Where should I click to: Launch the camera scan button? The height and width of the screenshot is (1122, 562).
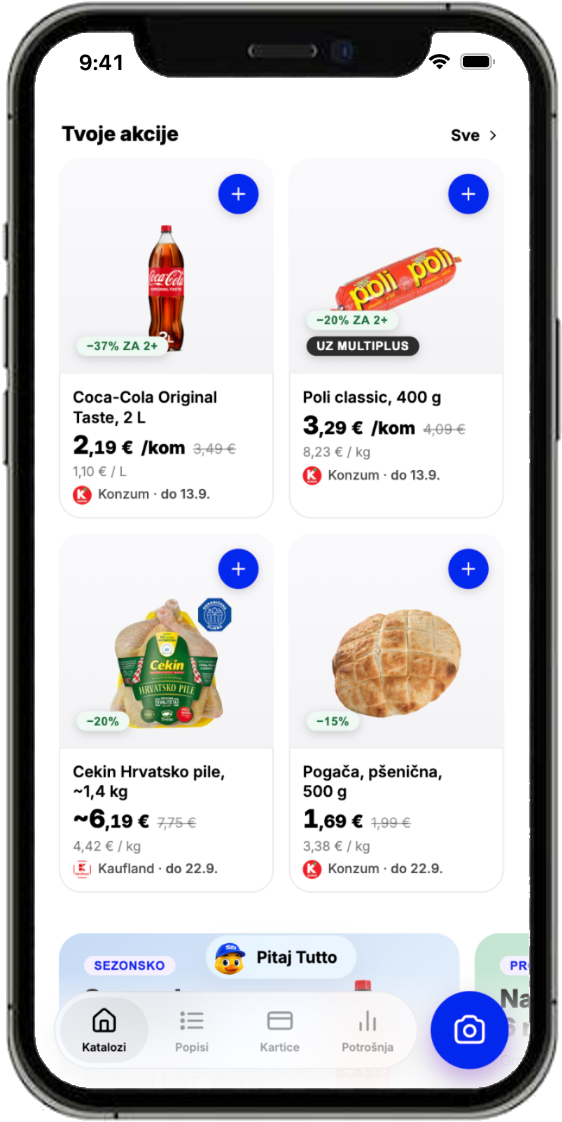(x=470, y=1030)
